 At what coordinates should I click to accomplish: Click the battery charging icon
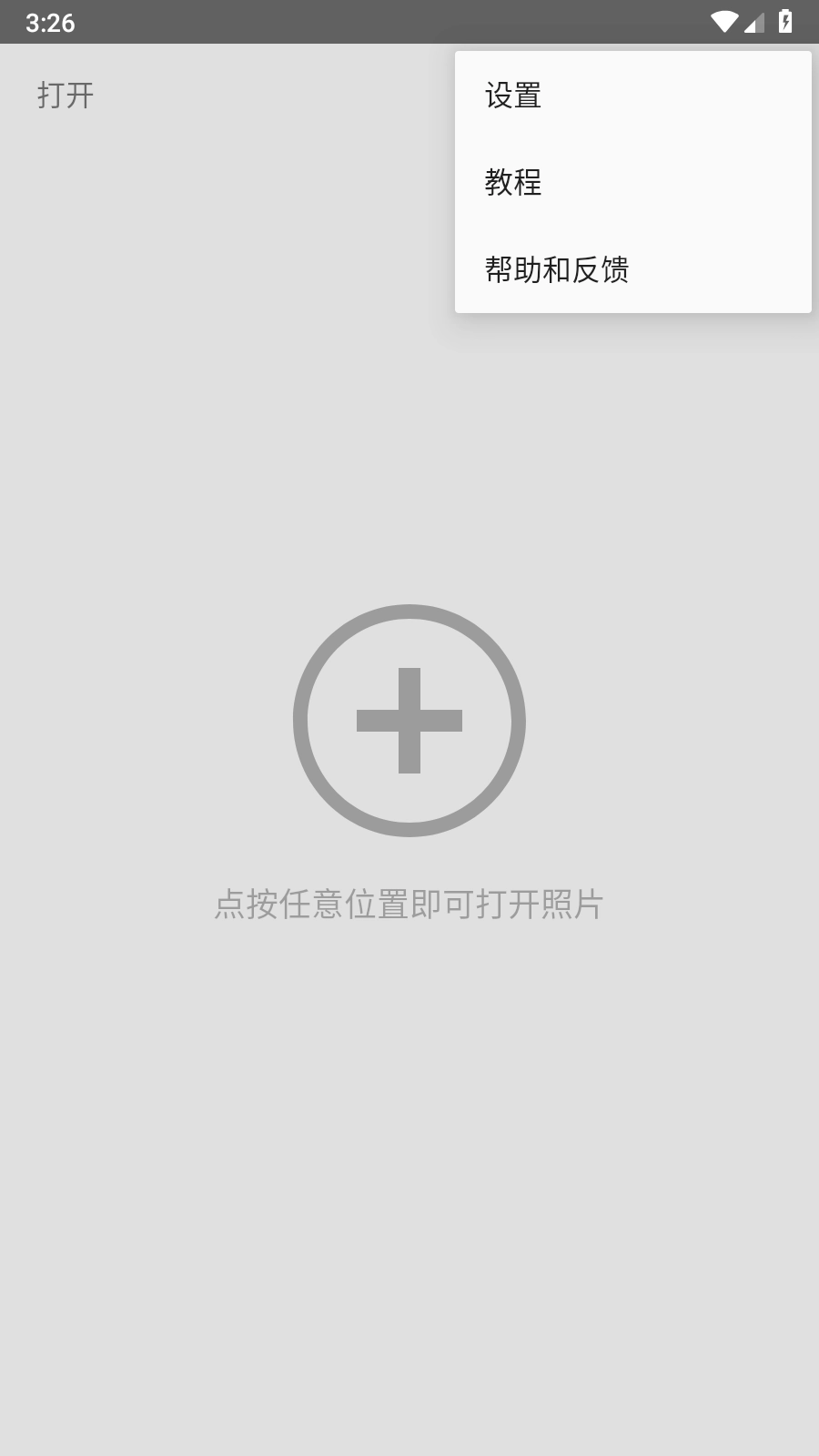point(784,20)
